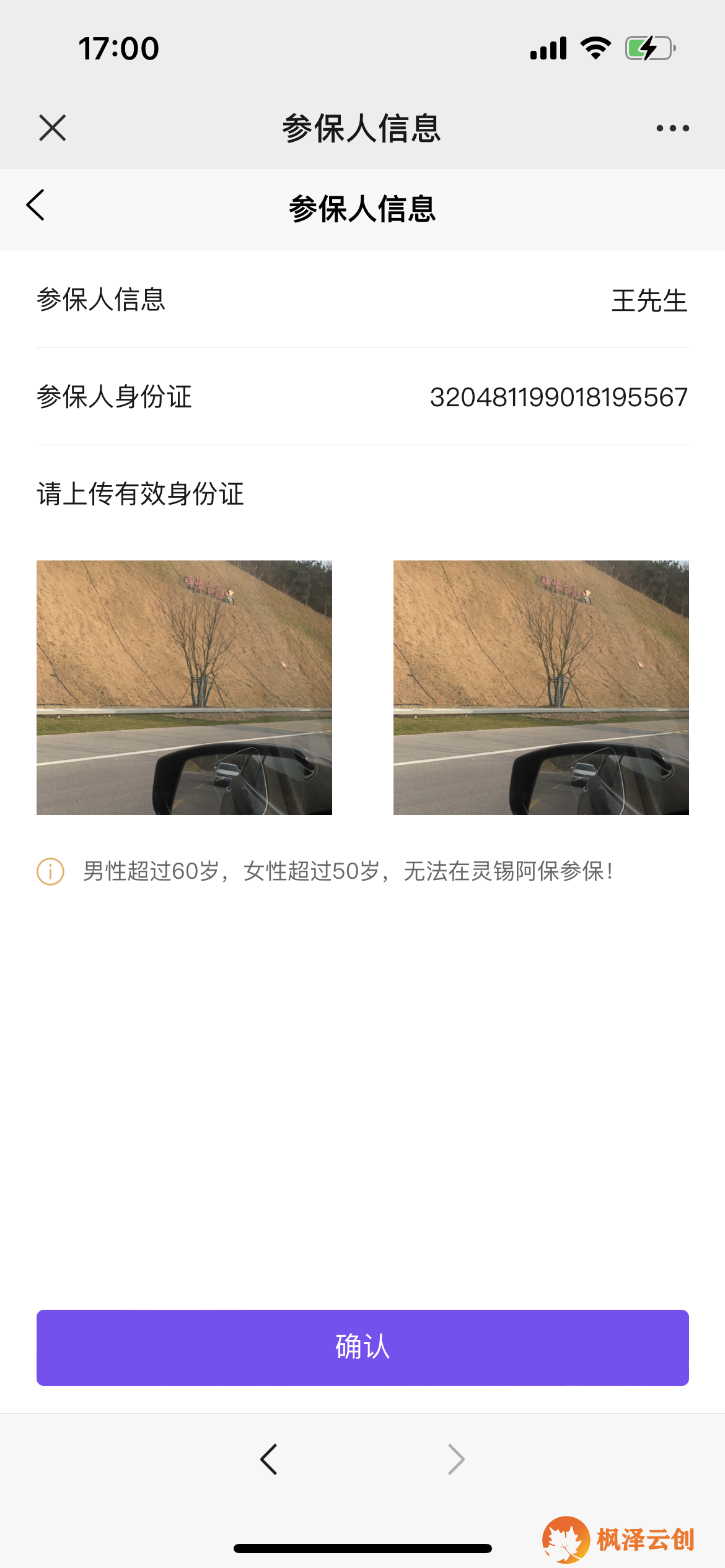This screenshot has width=725, height=1568.
Task: Open the three-dot overflow menu
Action: point(672,128)
